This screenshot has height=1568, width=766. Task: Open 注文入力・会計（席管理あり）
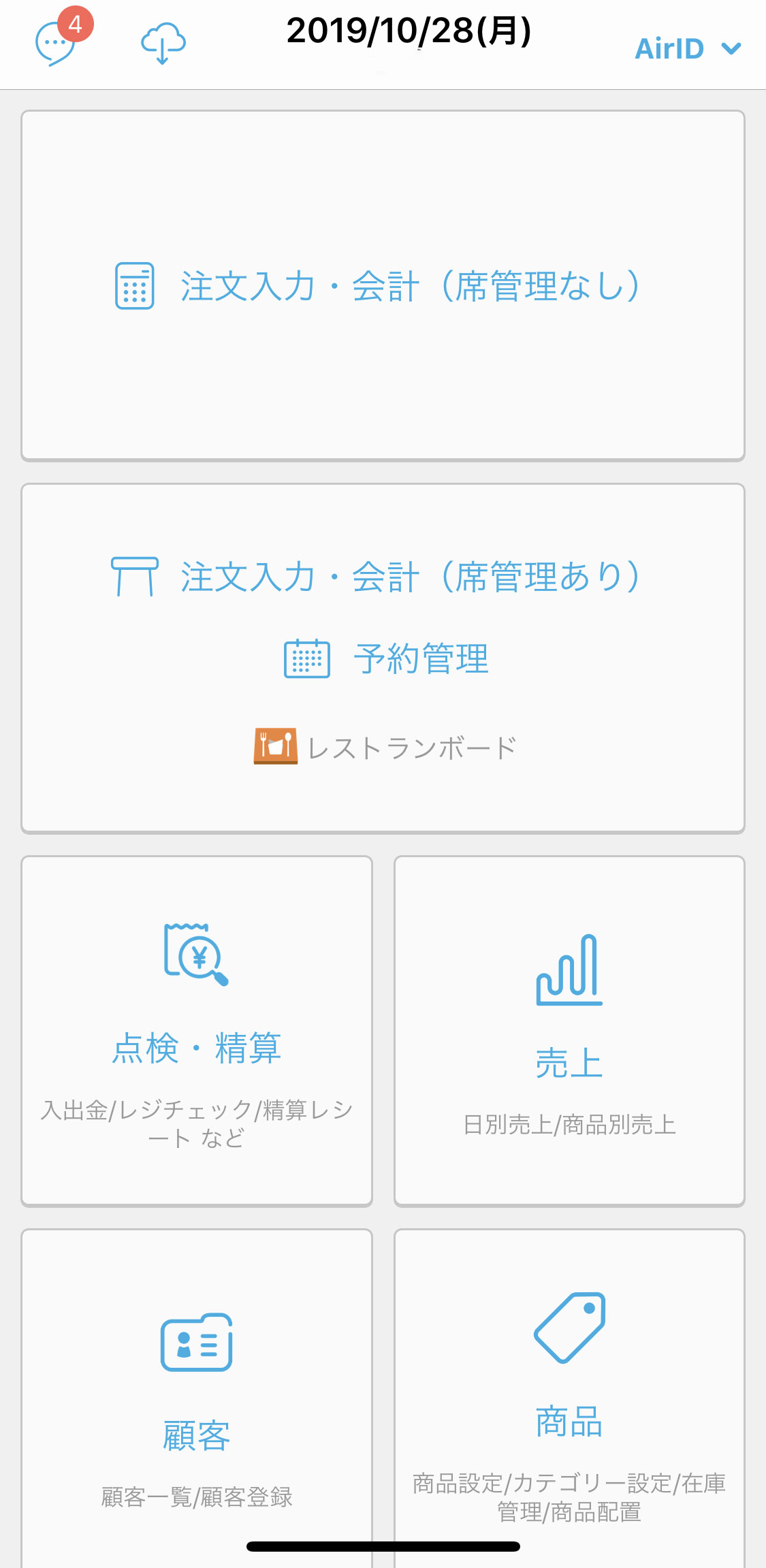coord(377,577)
